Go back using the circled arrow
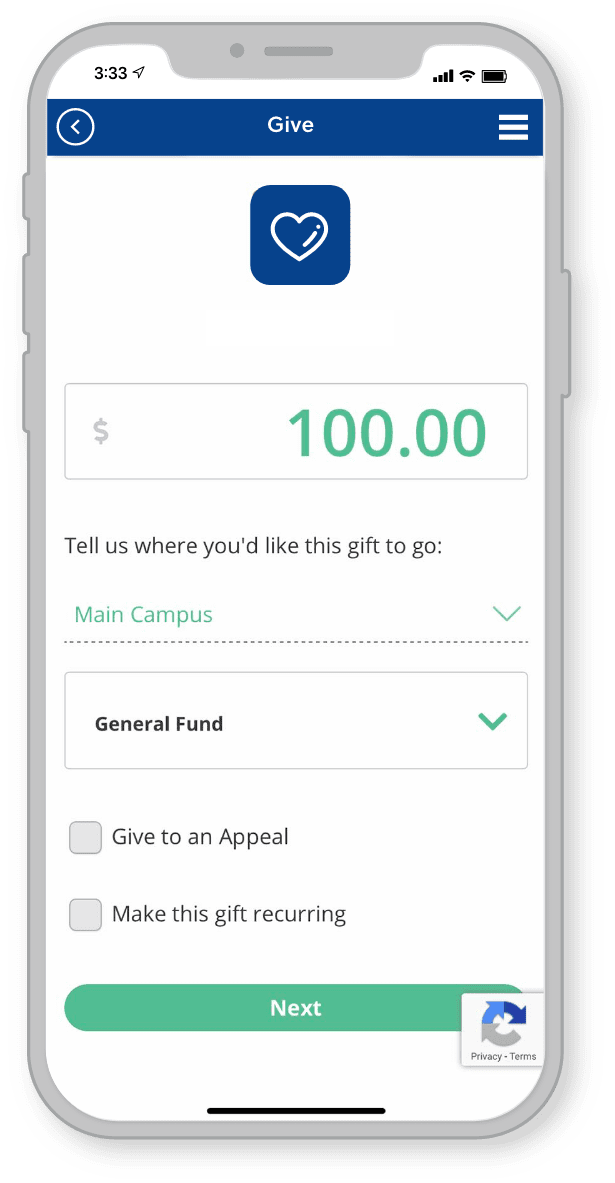Viewport: 615px width, 1183px height. pos(75,127)
